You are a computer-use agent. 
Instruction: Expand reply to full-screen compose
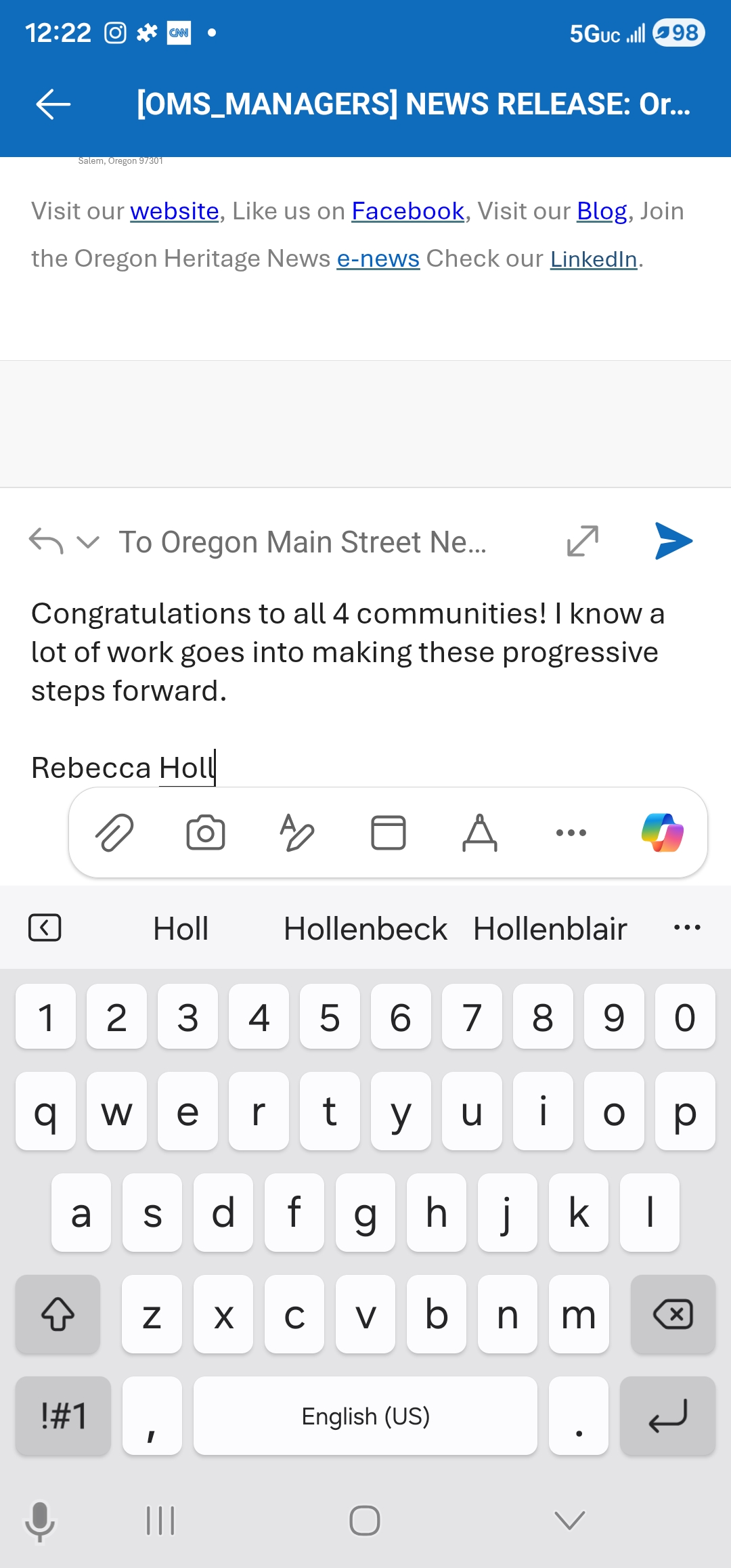582,541
